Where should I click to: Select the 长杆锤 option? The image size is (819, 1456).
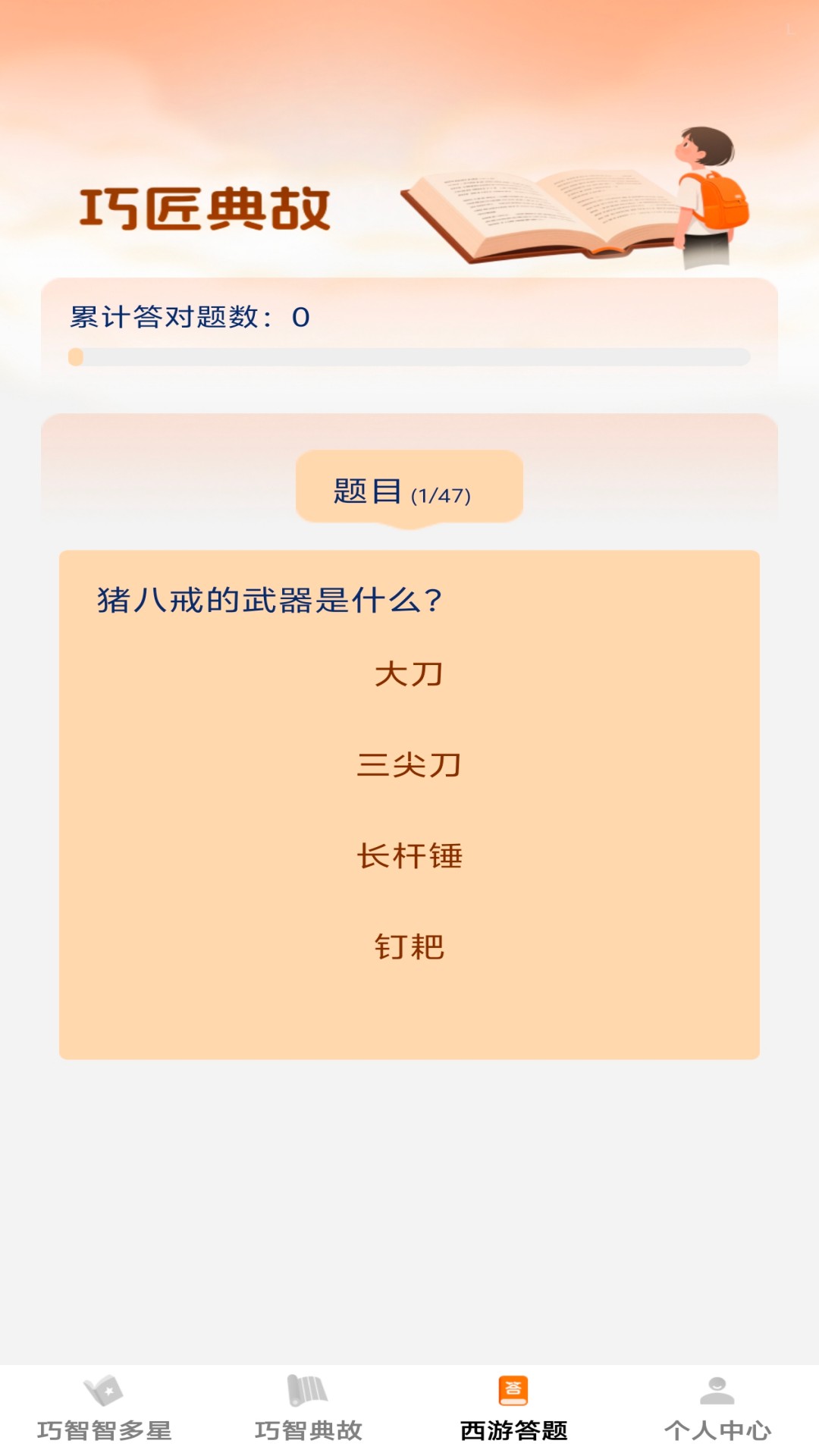click(x=409, y=855)
